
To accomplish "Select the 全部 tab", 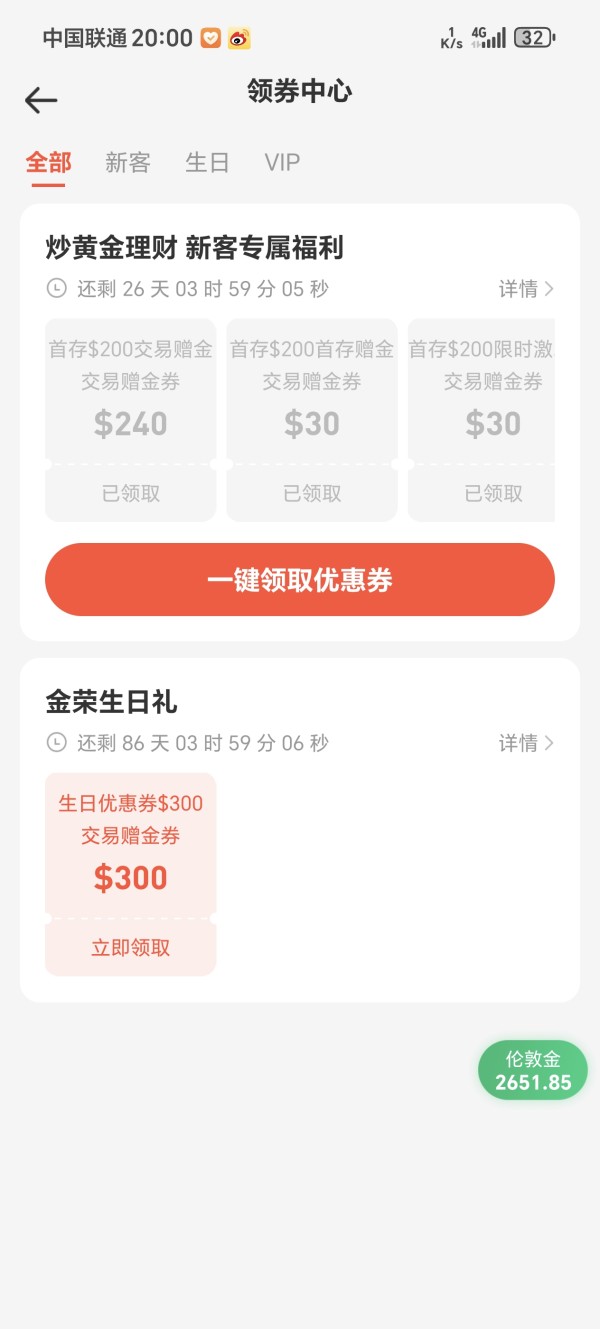I will [x=49, y=163].
